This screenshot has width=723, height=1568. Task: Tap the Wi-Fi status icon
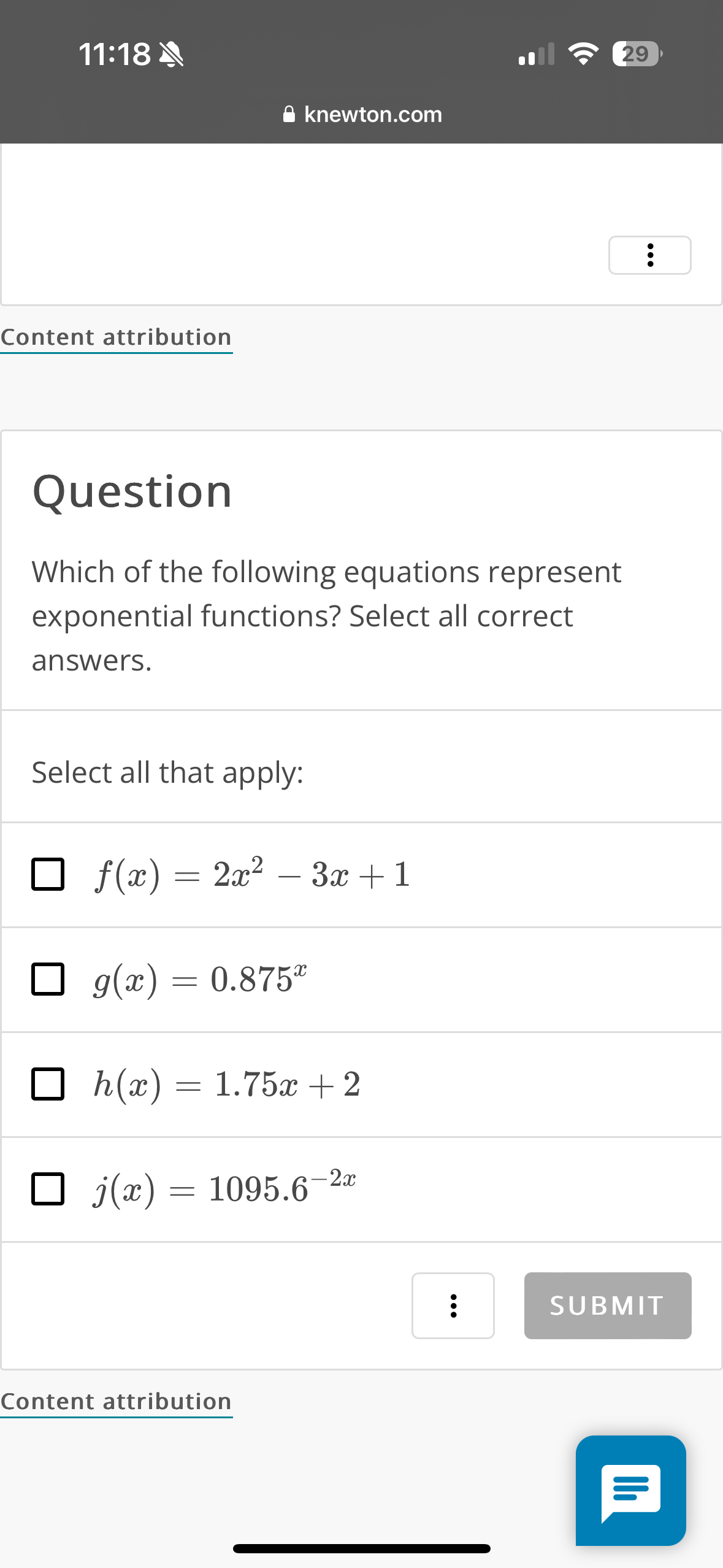(582, 55)
